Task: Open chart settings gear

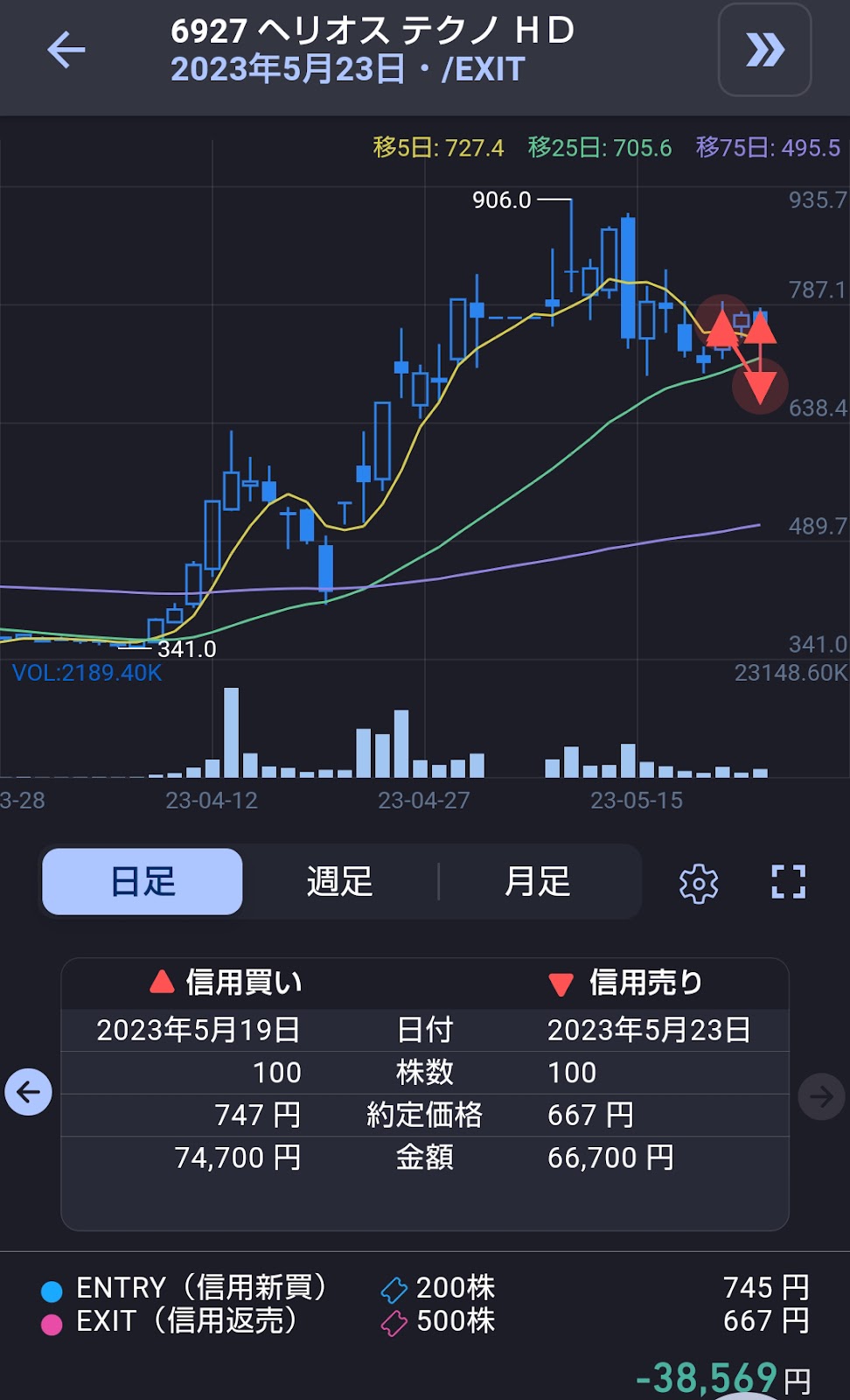Action: point(699,883)
